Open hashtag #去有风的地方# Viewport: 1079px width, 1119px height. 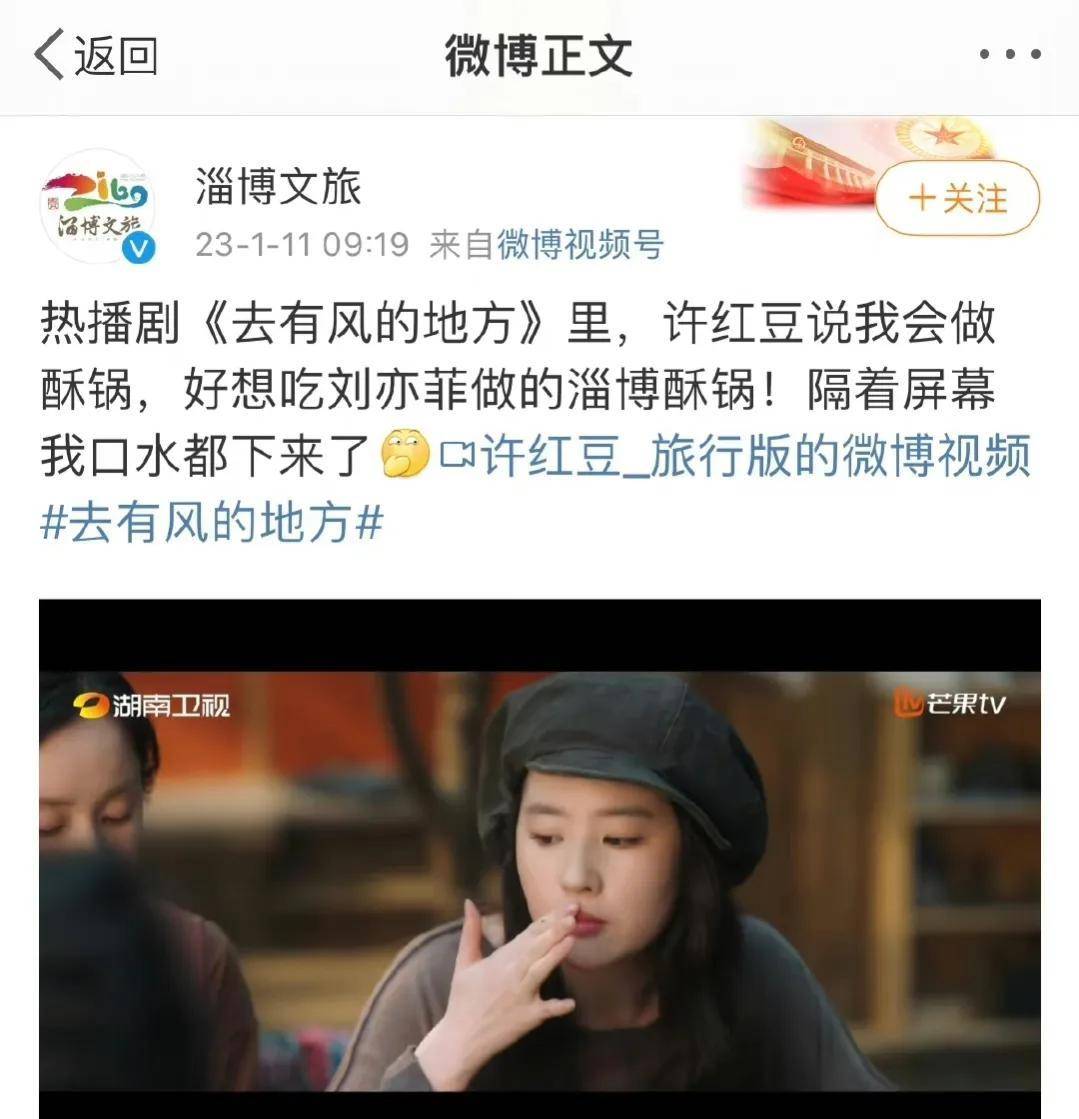(212, 521)
